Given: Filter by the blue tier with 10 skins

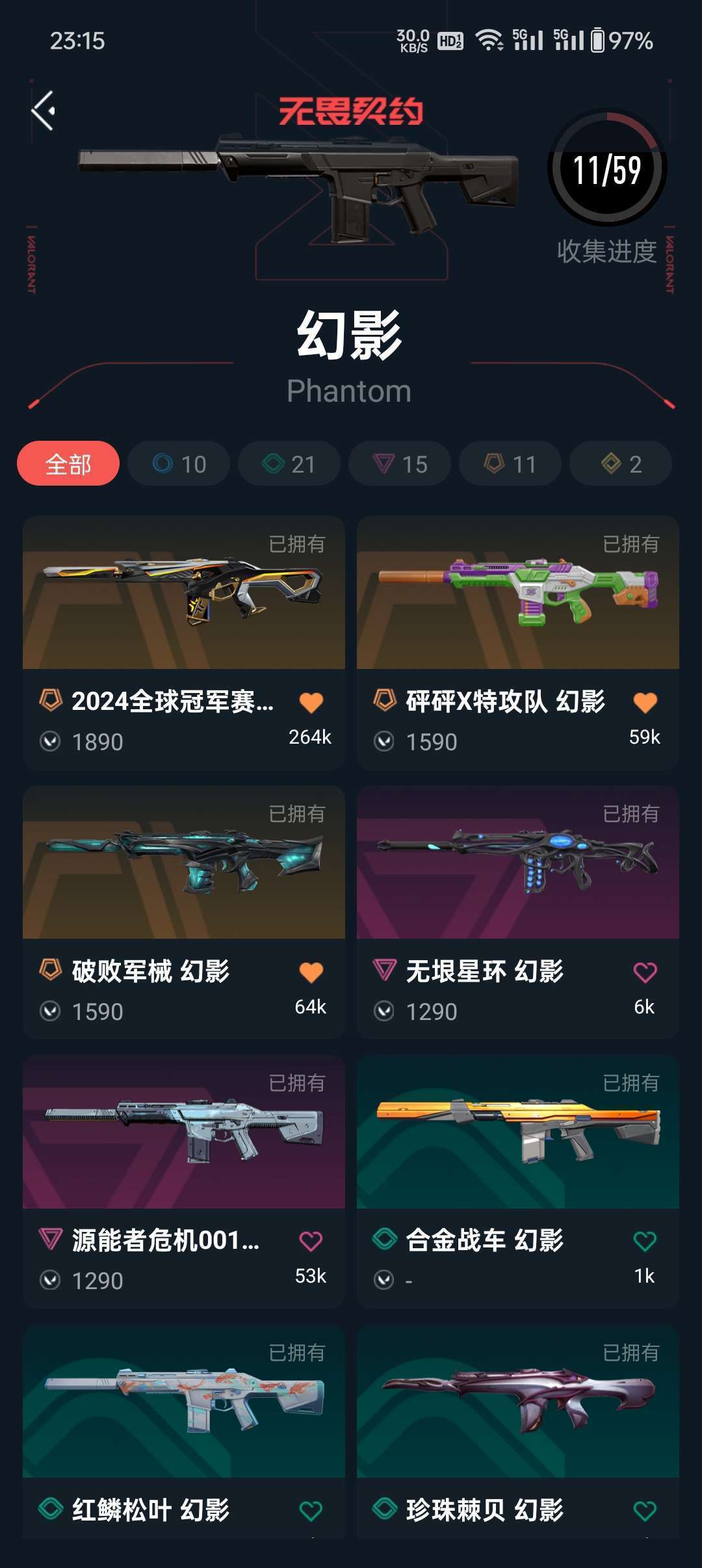Looking at the screenshot, I should [179, 464].
